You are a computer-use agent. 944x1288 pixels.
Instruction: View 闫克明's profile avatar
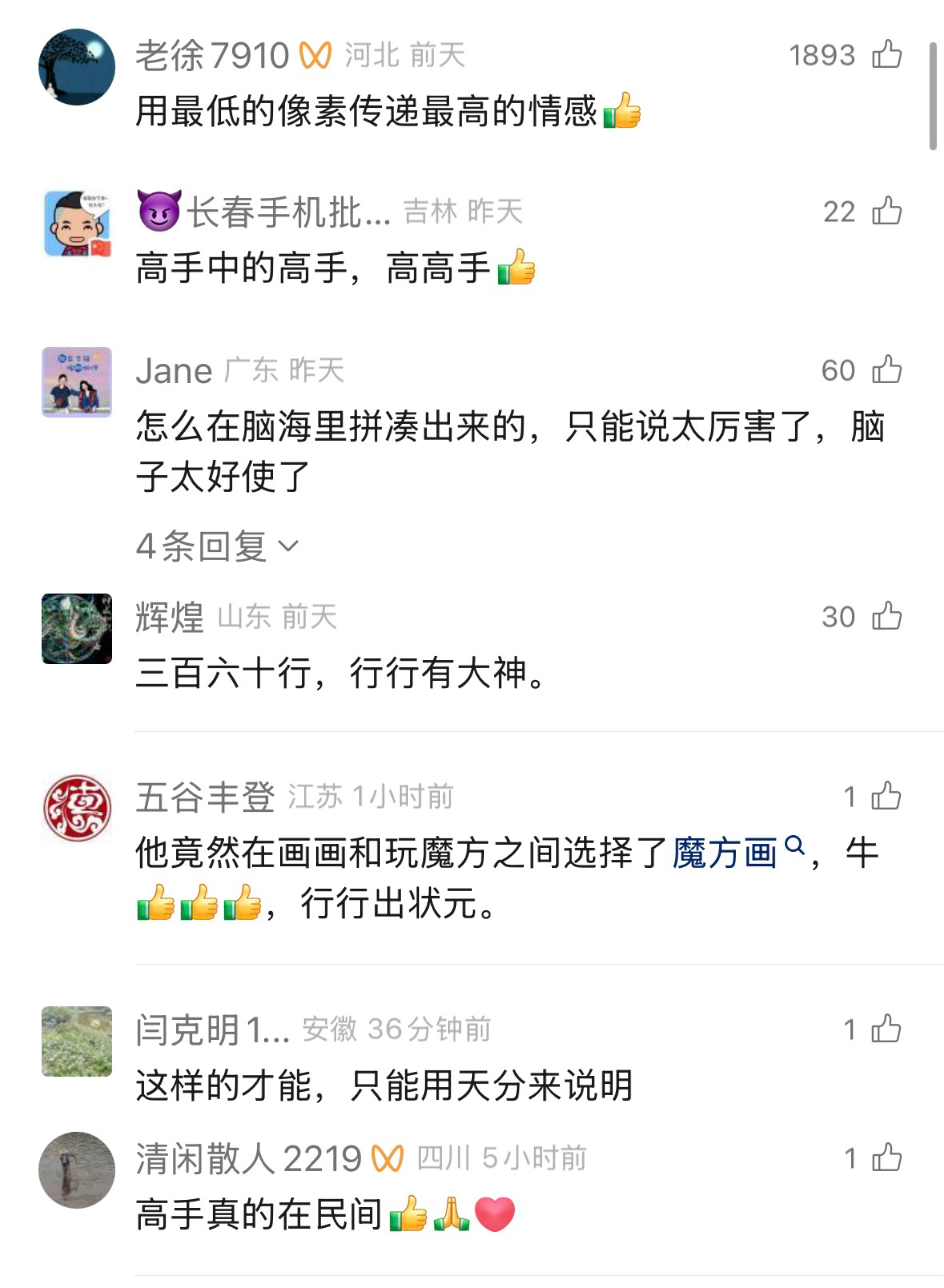pyautogui.click(x=76, y=1041)
